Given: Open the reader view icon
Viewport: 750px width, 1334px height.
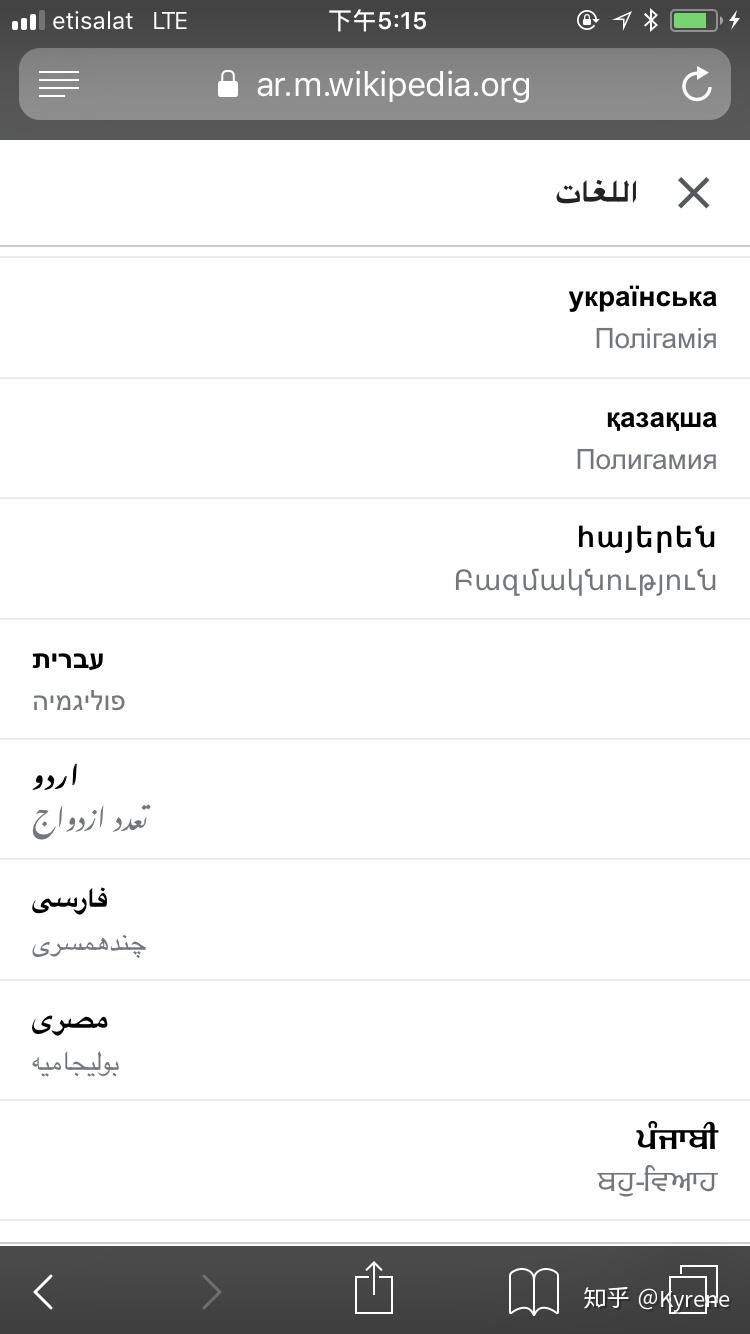Looking at the screenshot, I should pos(59,85).
